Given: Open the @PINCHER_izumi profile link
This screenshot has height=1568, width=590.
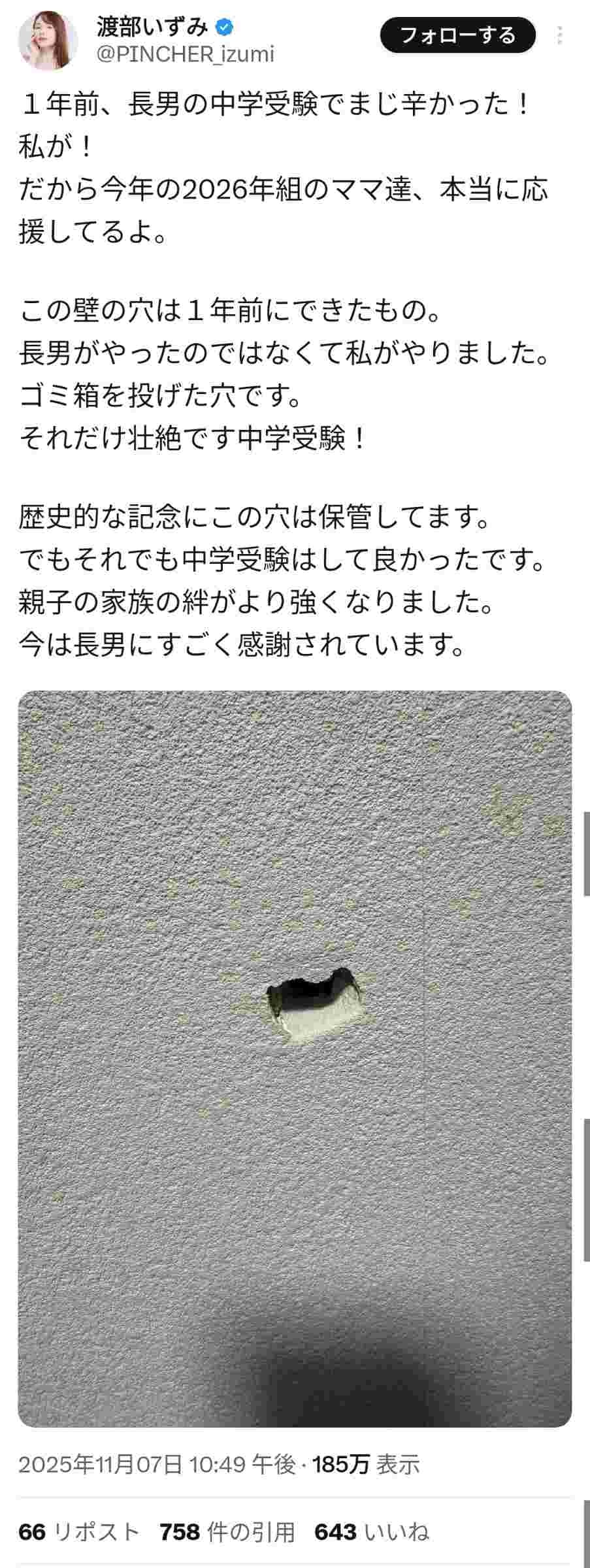Looking at the screenshot, I should (x=185, y=54).
